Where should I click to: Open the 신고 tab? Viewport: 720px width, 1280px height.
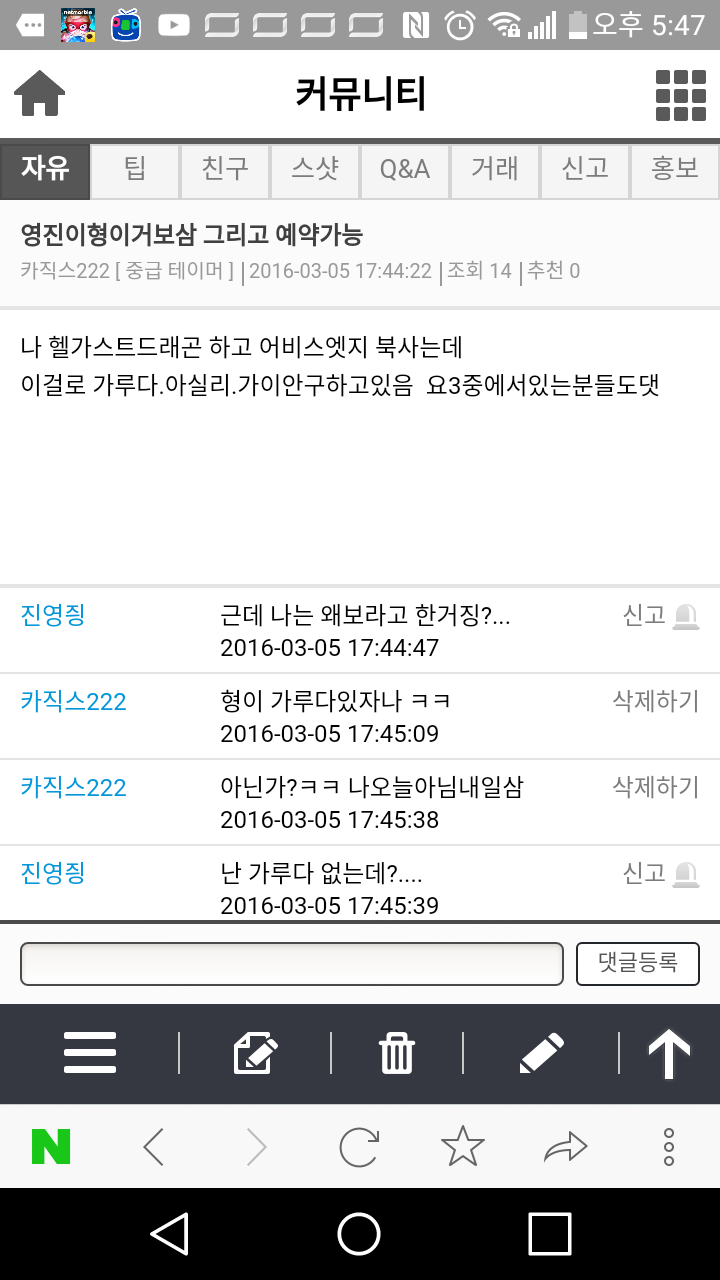coord(585,170)
